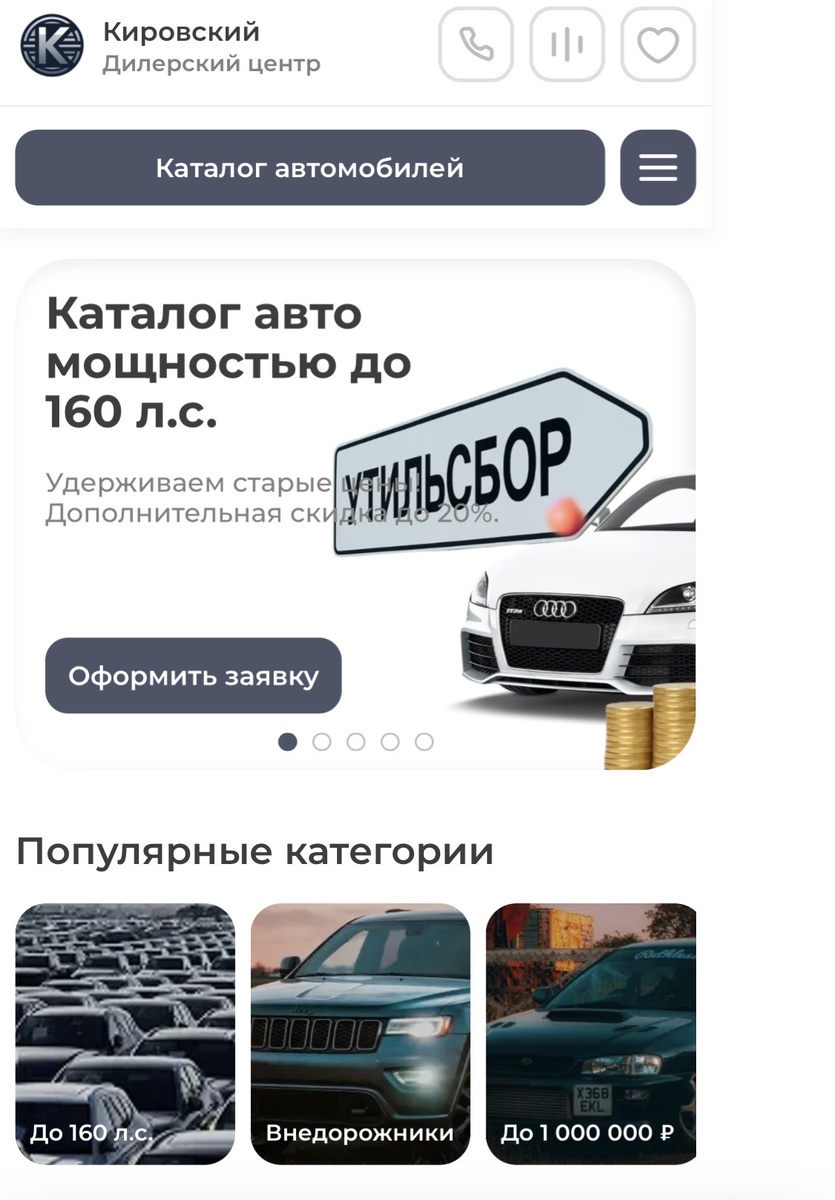Click the Дилерский центр header text
Image resolution: width=835 pixels, height=1200 pixels.
pyautogui.click(x=210, y=63)
